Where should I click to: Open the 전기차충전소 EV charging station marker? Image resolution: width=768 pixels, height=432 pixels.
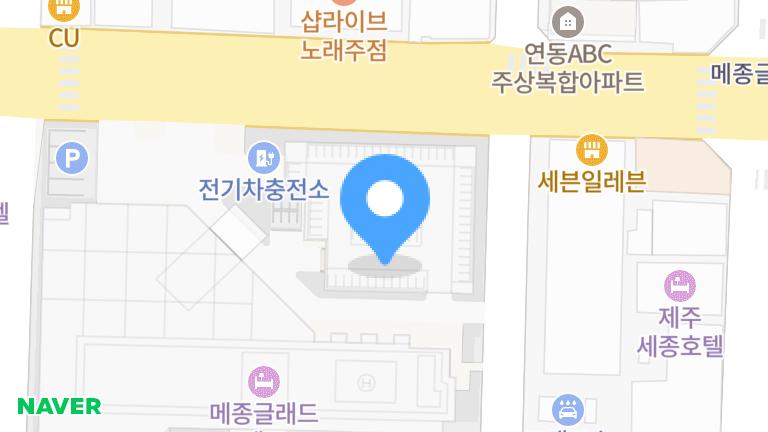coord(263,157)
